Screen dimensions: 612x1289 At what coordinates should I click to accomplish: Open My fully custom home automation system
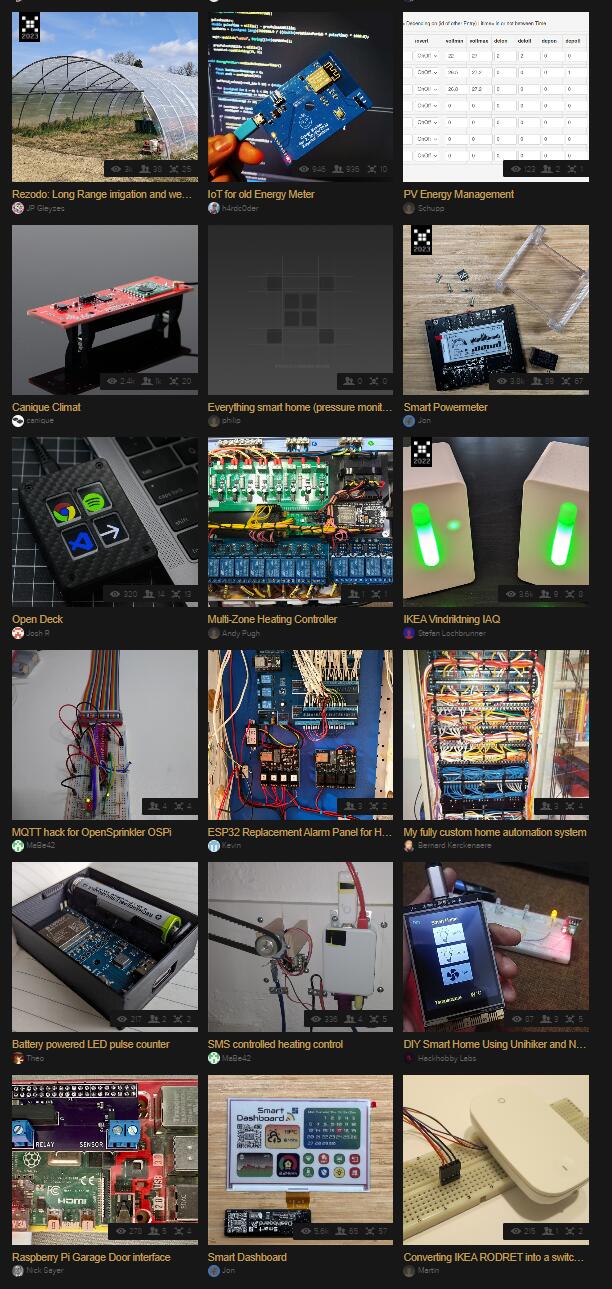pos(494,832)
